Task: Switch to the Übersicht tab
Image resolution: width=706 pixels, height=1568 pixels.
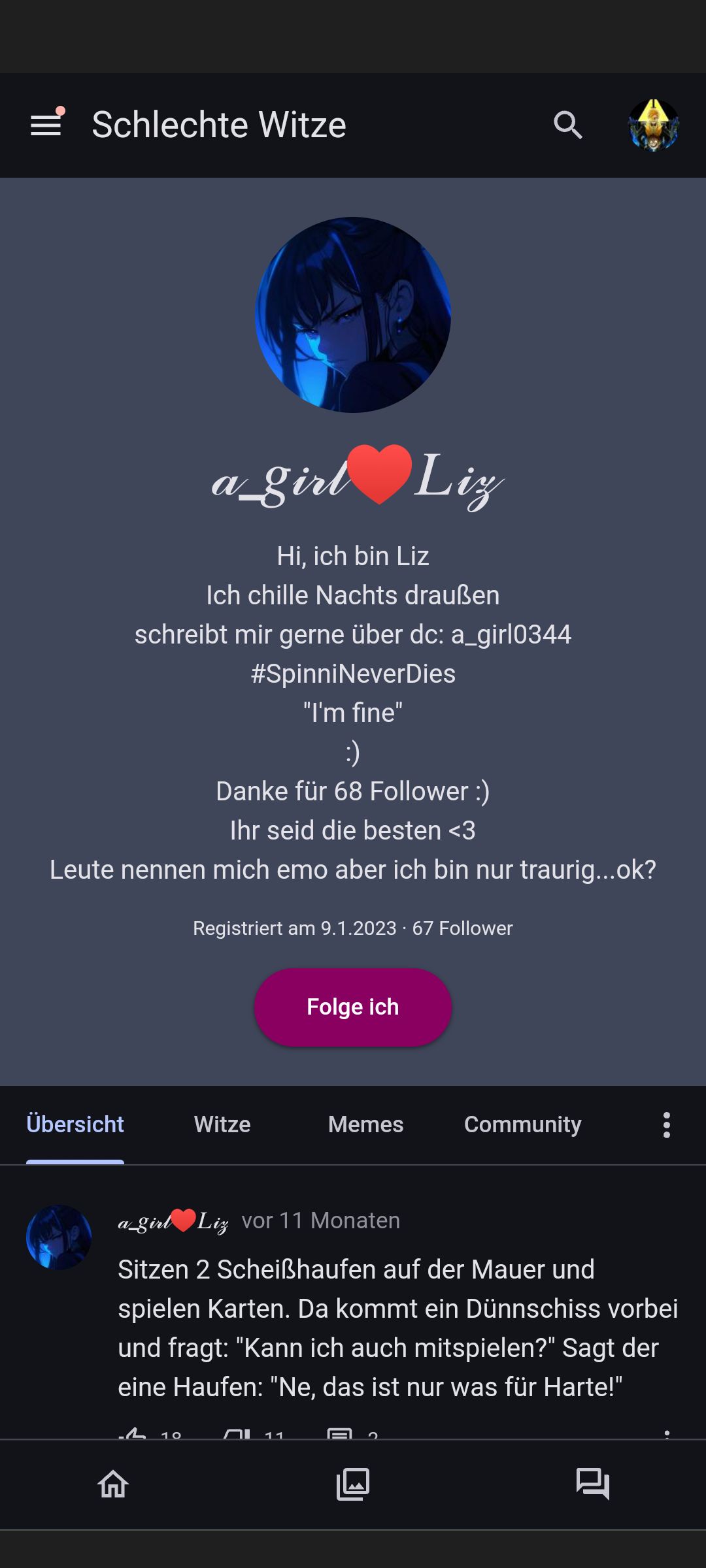Action: pyautogui.click(x=75, y=1124)
